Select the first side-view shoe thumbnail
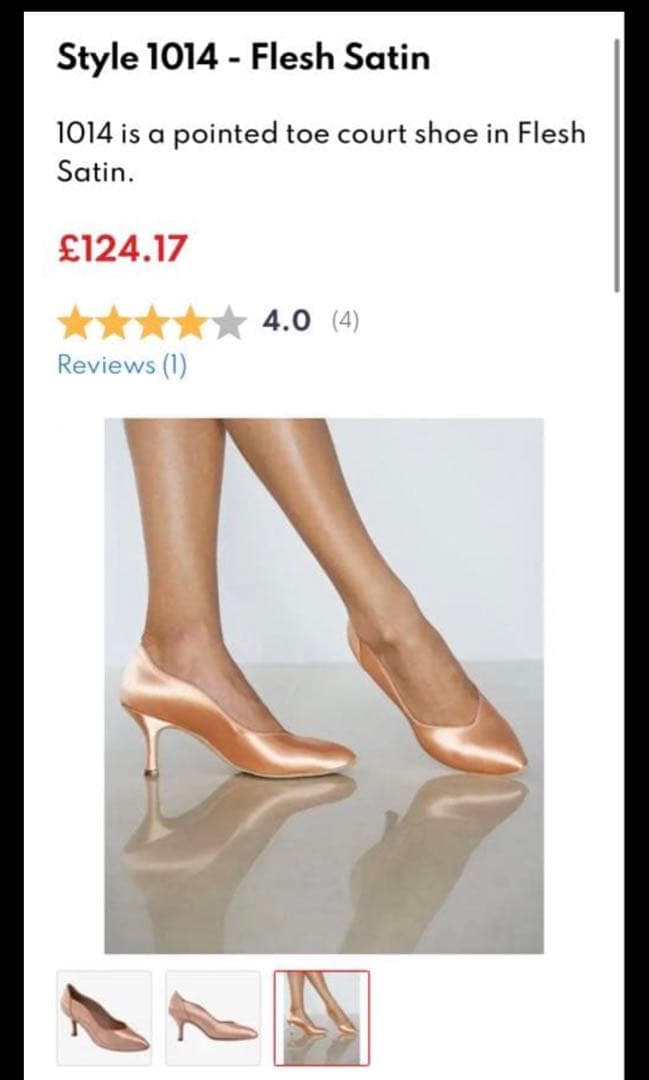 (x=105, y=1016)
